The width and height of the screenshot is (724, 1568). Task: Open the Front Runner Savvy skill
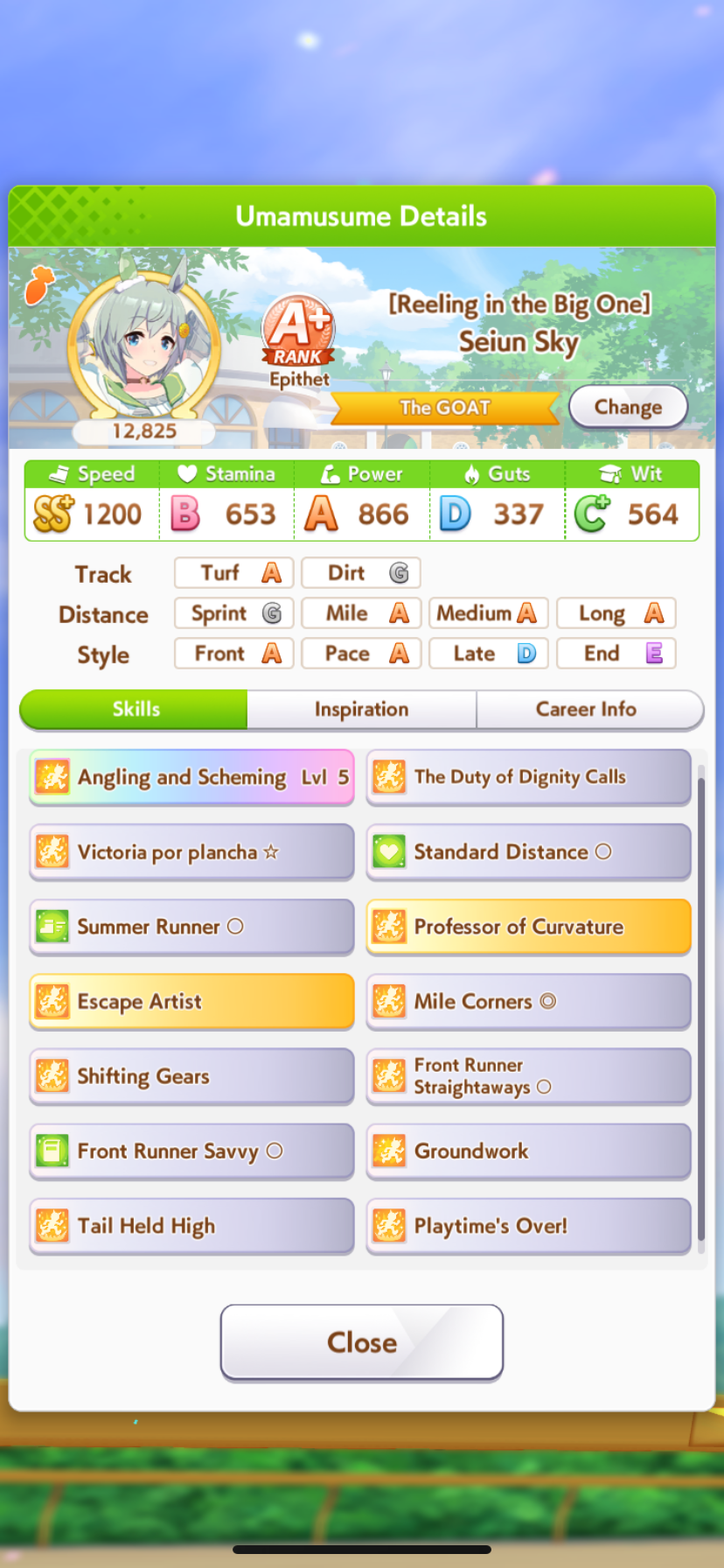click(x=191, y=1151)
